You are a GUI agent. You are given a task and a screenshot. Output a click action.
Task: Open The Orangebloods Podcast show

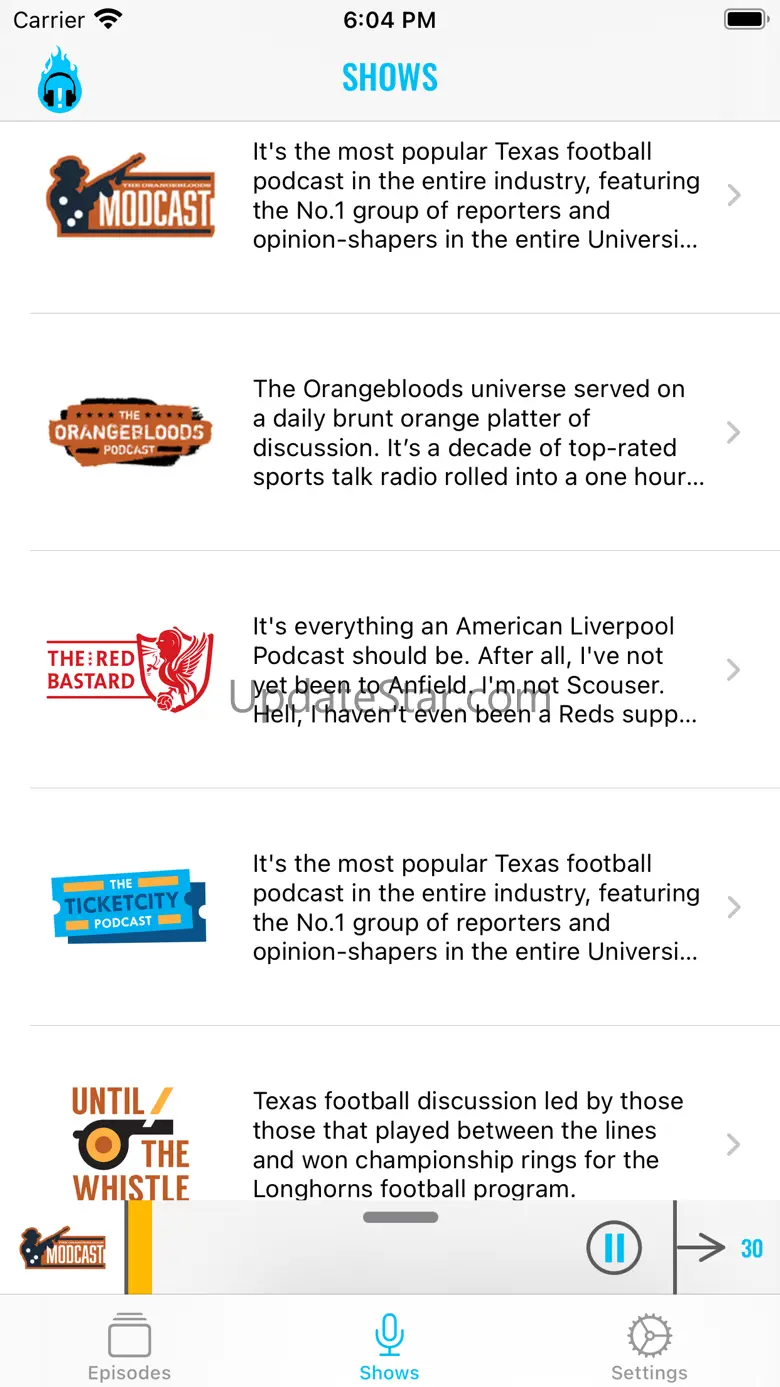tap(390, 432)
